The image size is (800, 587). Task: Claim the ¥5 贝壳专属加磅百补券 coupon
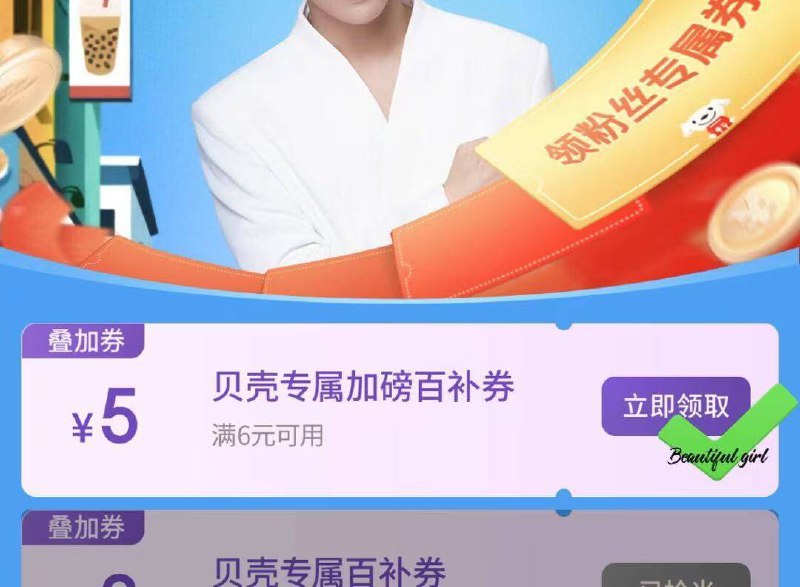coord(675,406)
